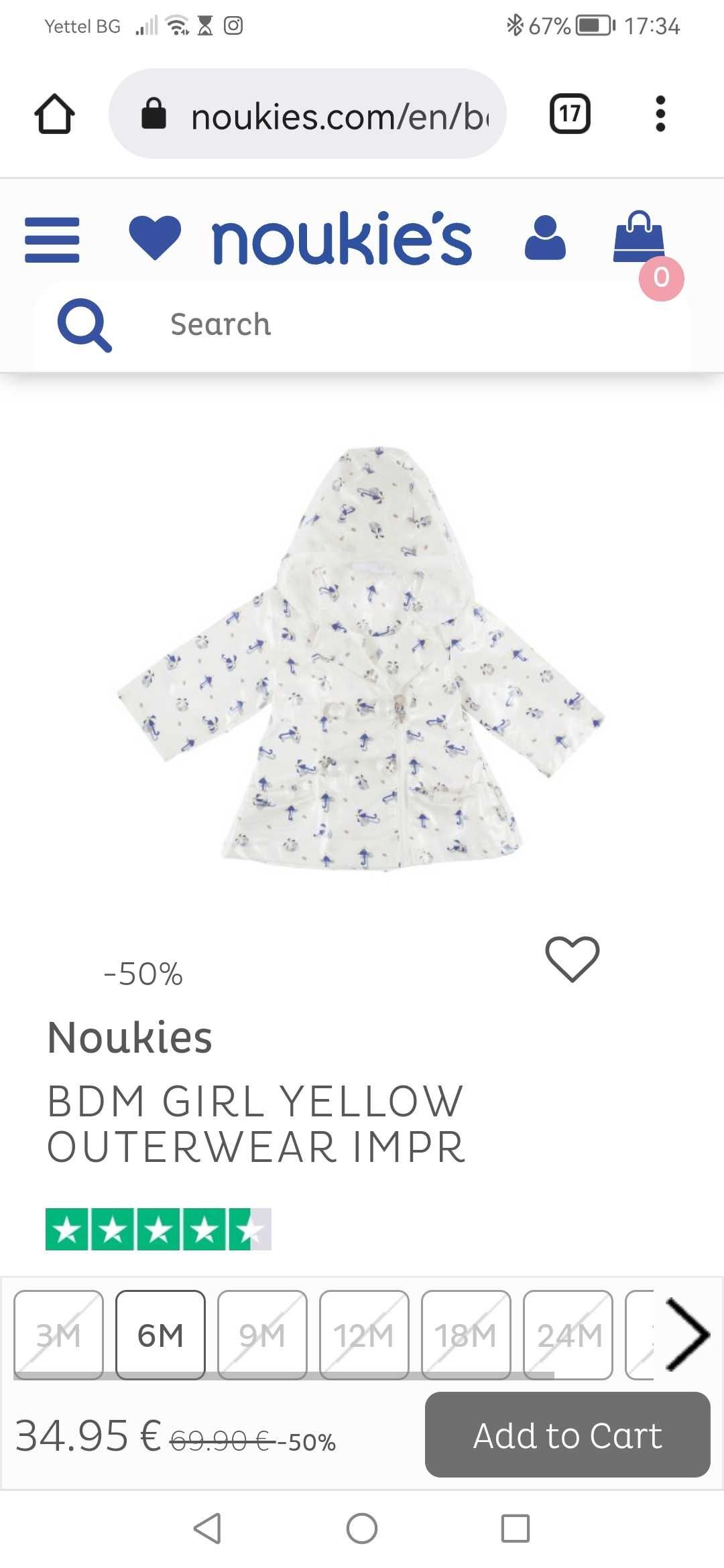Image resolution: width=724 pixels, height=1568 pixels.
Task: Open the shopping cart bag
Action: pyautogui.click(x=640, y=239)
